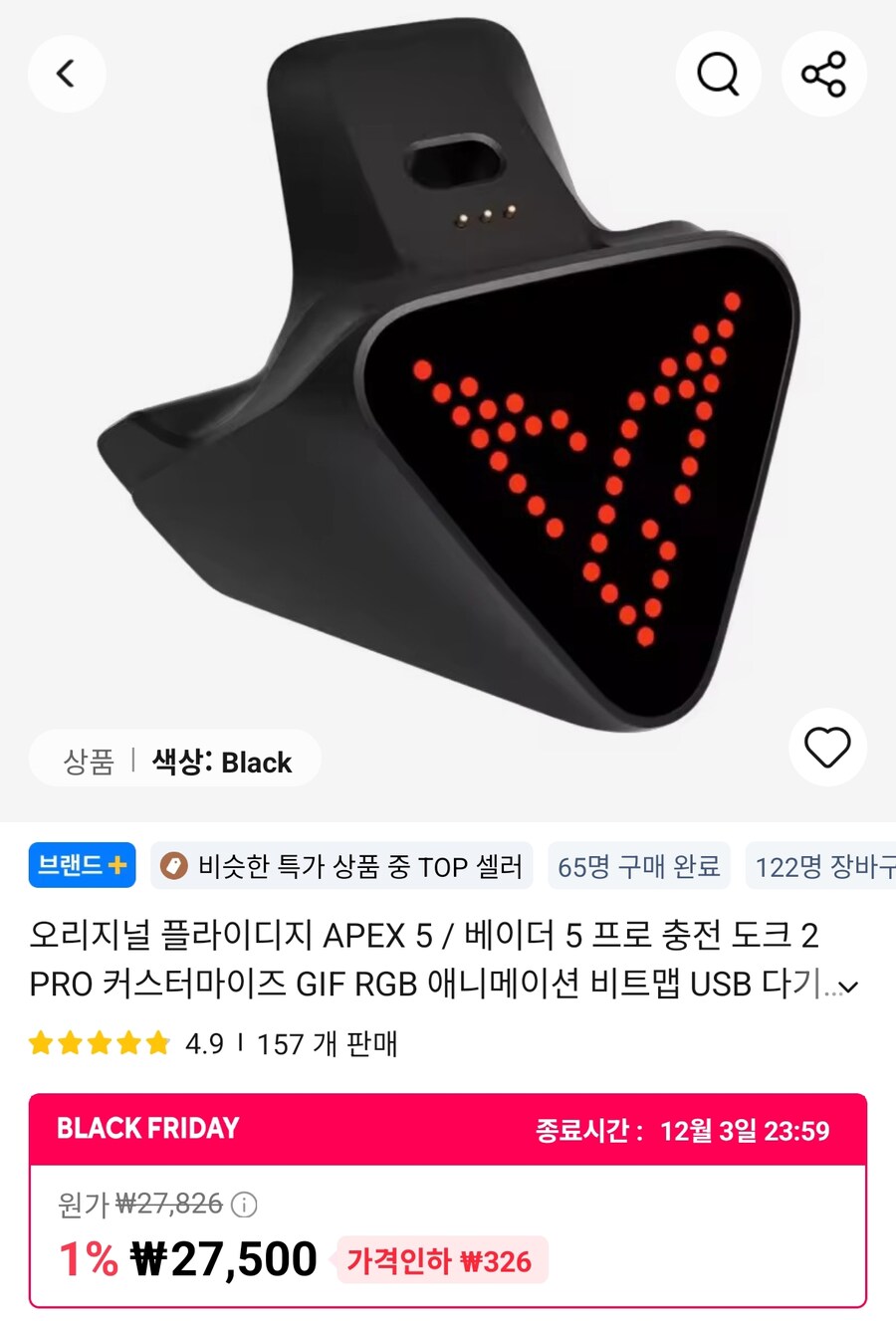Tap the search icon at the top
Image resolution: width=896 pixels, height=1321 pixels.
pyautogui.click(x=719, y=74)
